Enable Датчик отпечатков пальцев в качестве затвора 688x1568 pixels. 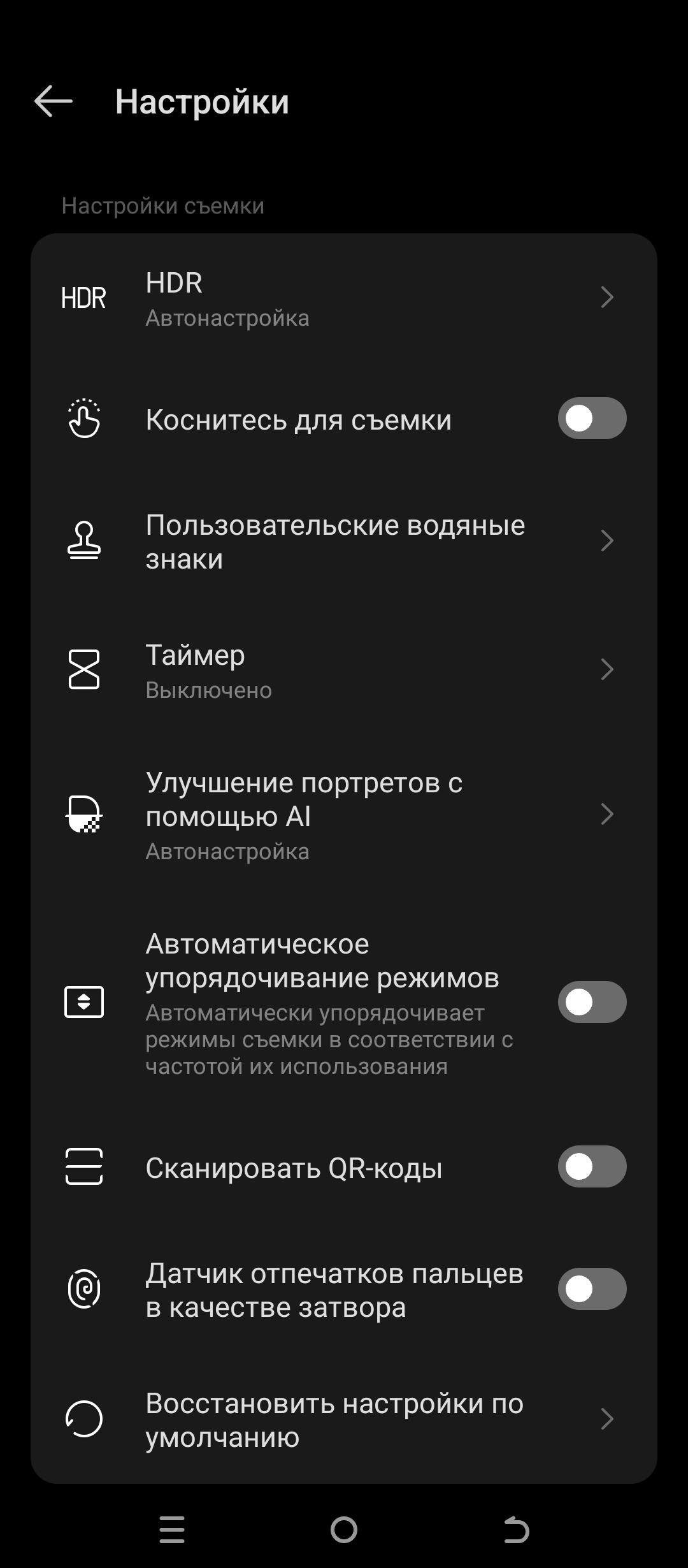point(592,1289)
